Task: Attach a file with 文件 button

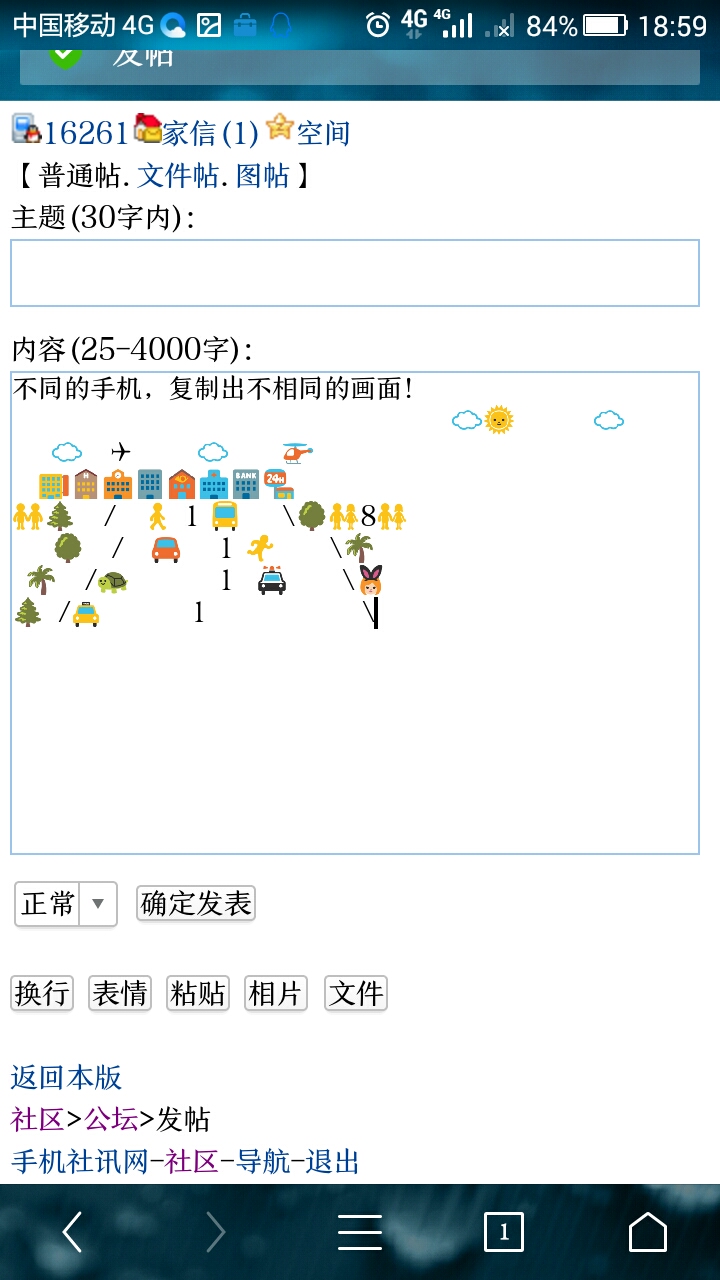Action: [x=356, y=993]
